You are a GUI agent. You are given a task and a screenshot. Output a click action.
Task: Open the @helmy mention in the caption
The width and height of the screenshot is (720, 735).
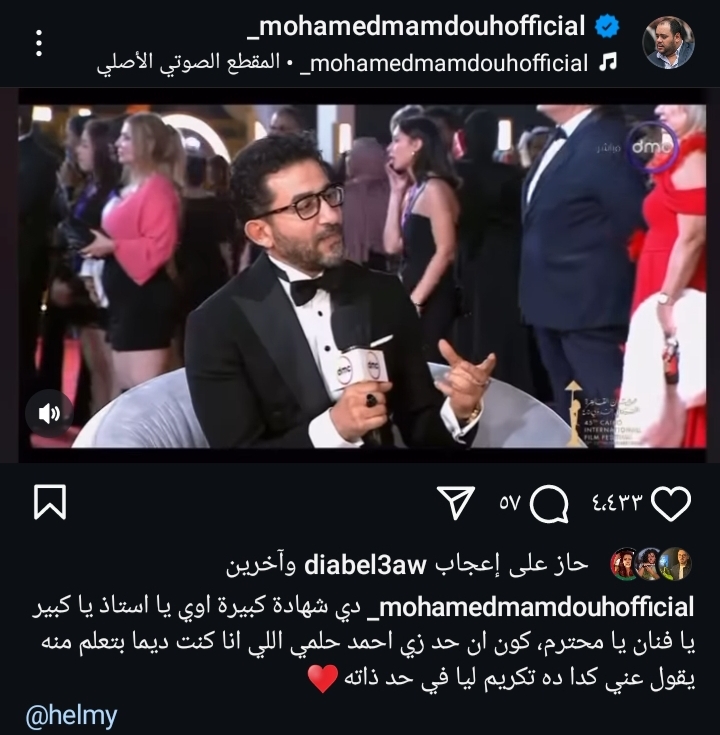tap(71, 716)
